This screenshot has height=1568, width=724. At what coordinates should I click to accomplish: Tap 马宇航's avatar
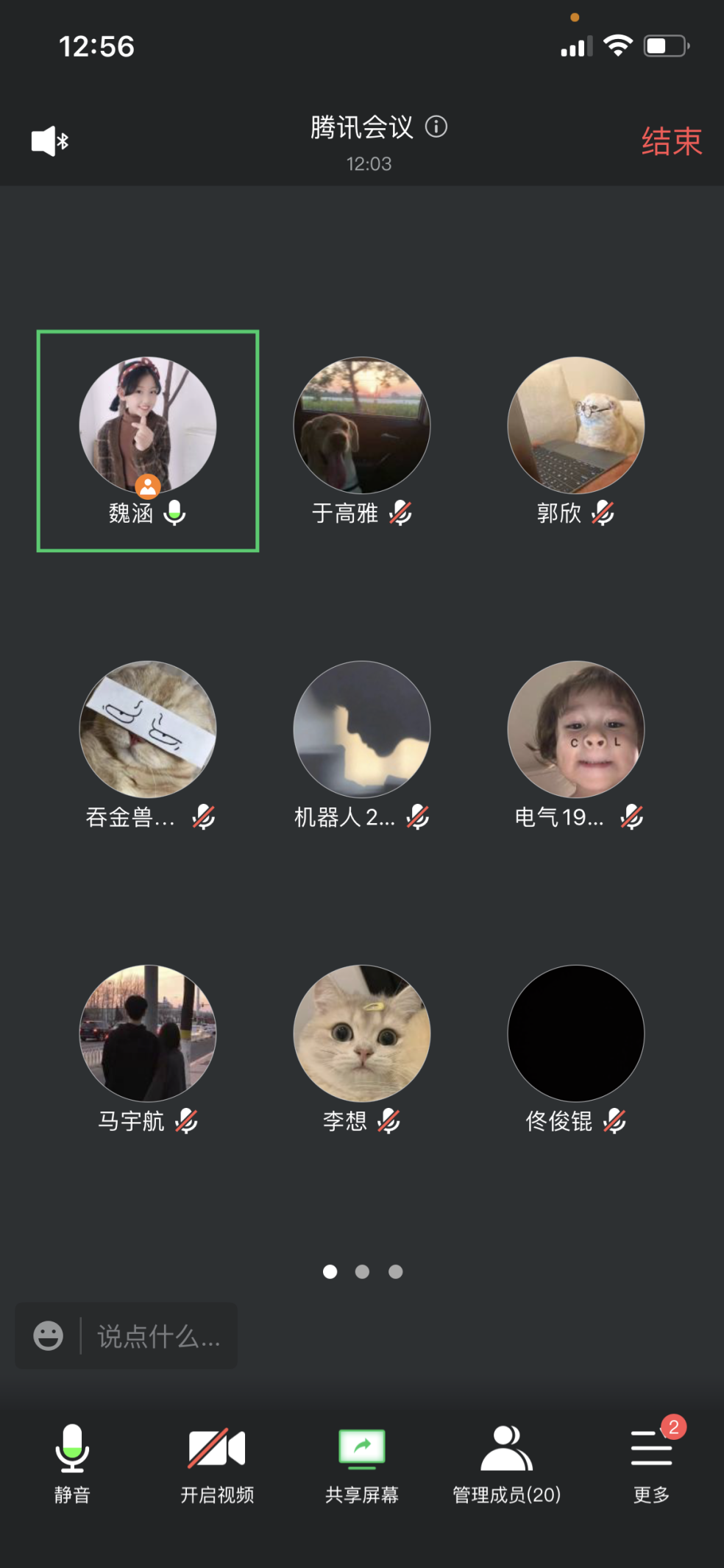click(148, 1033)
